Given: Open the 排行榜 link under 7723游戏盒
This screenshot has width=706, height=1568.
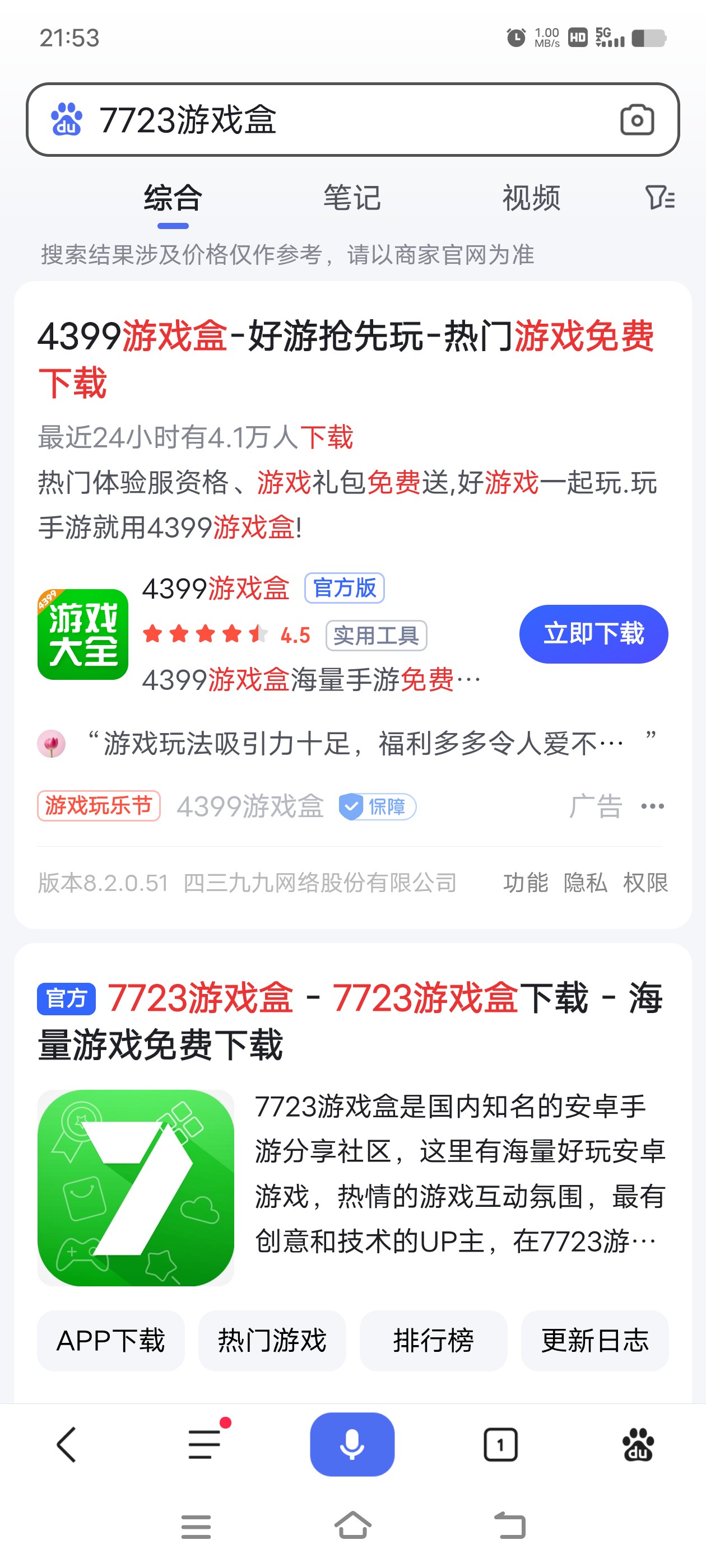Looking at the screenshot, I should (433, 1341).
